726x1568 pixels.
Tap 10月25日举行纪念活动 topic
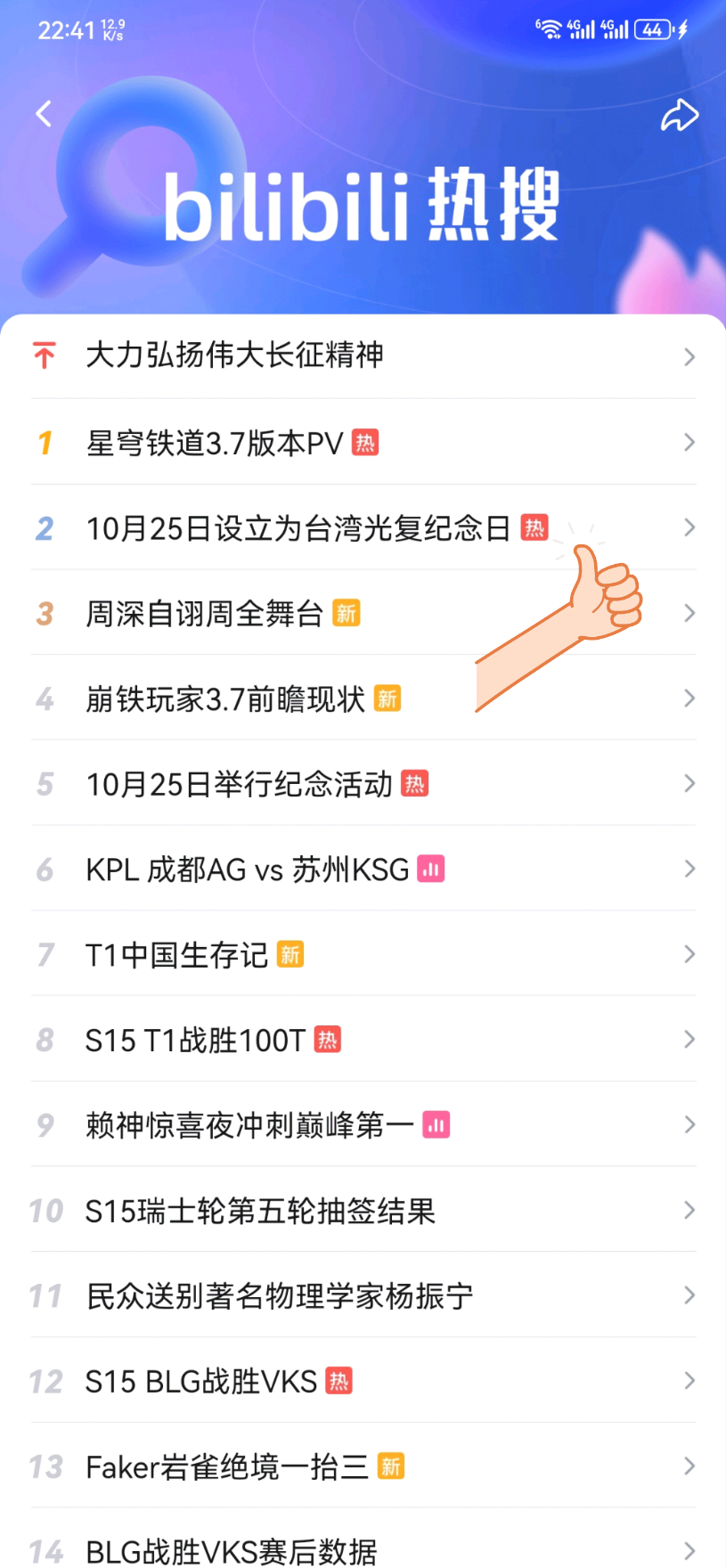click(x=239, y=785)
